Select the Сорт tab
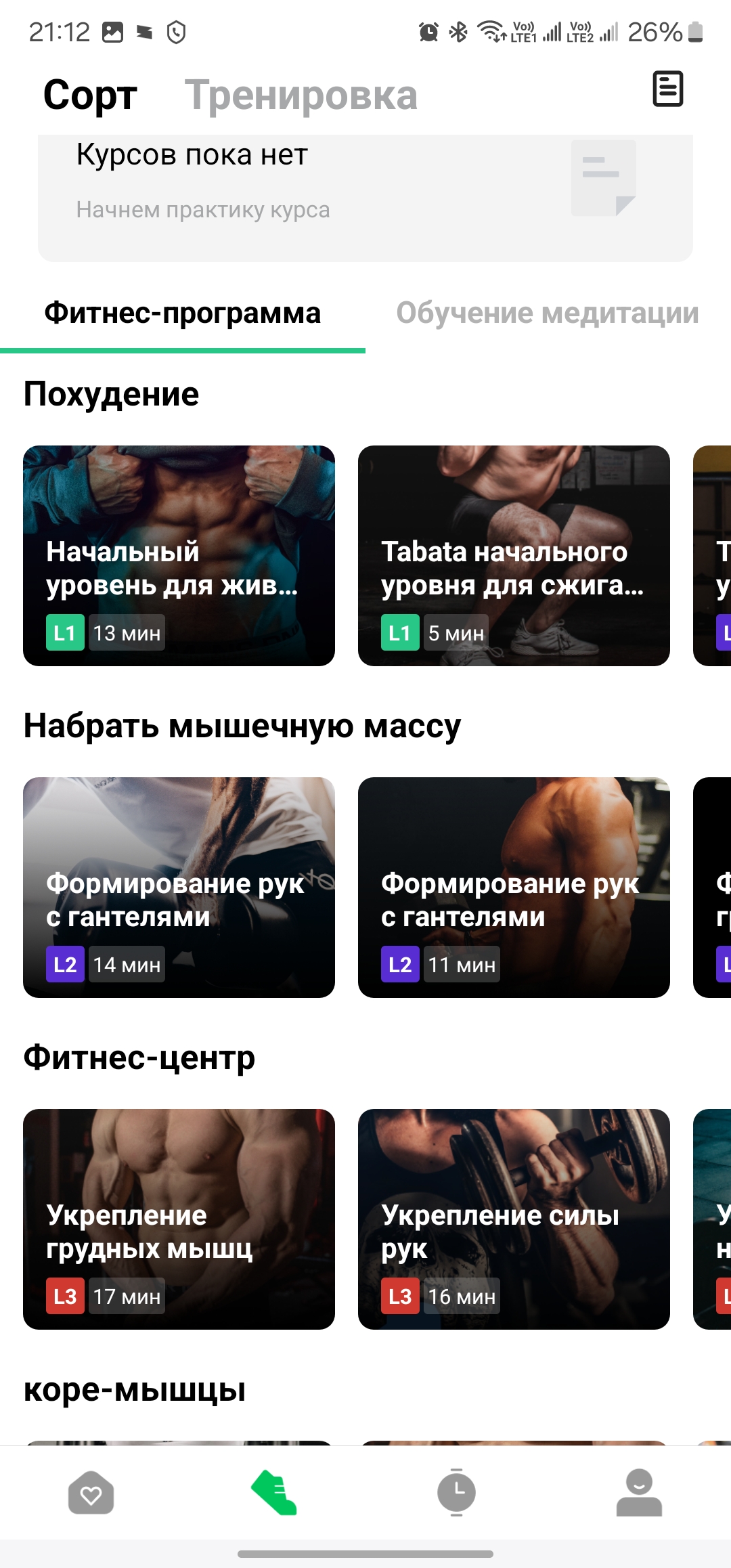Screen dimensions: 731x1568 click(91, 95)
